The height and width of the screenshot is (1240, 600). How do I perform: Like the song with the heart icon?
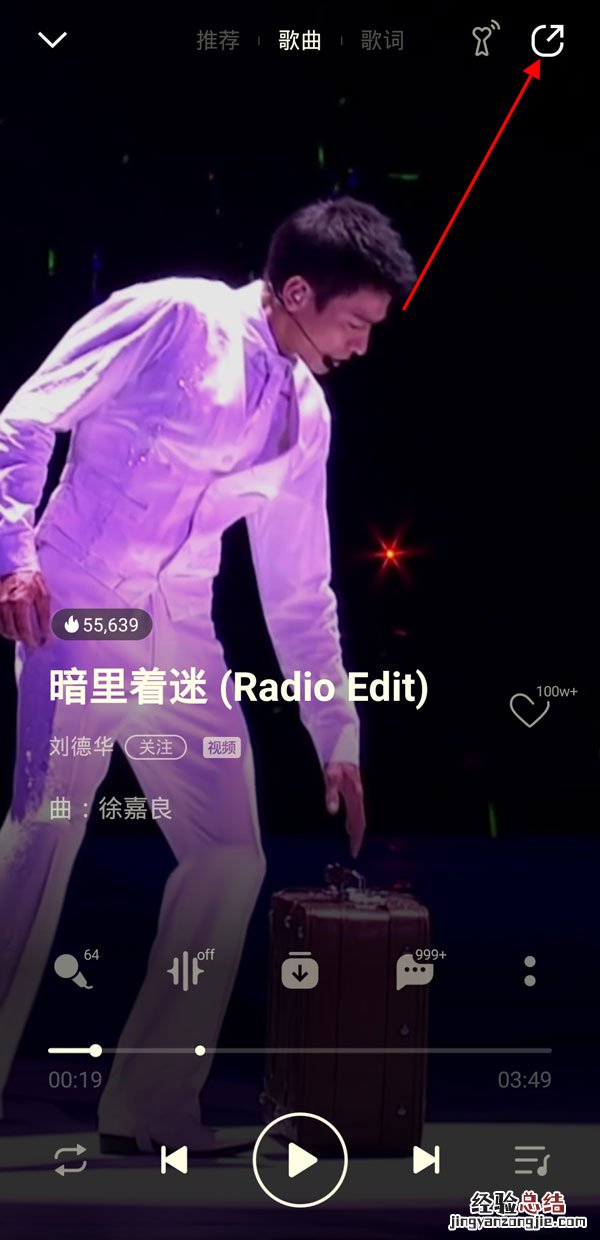[530, 710]
